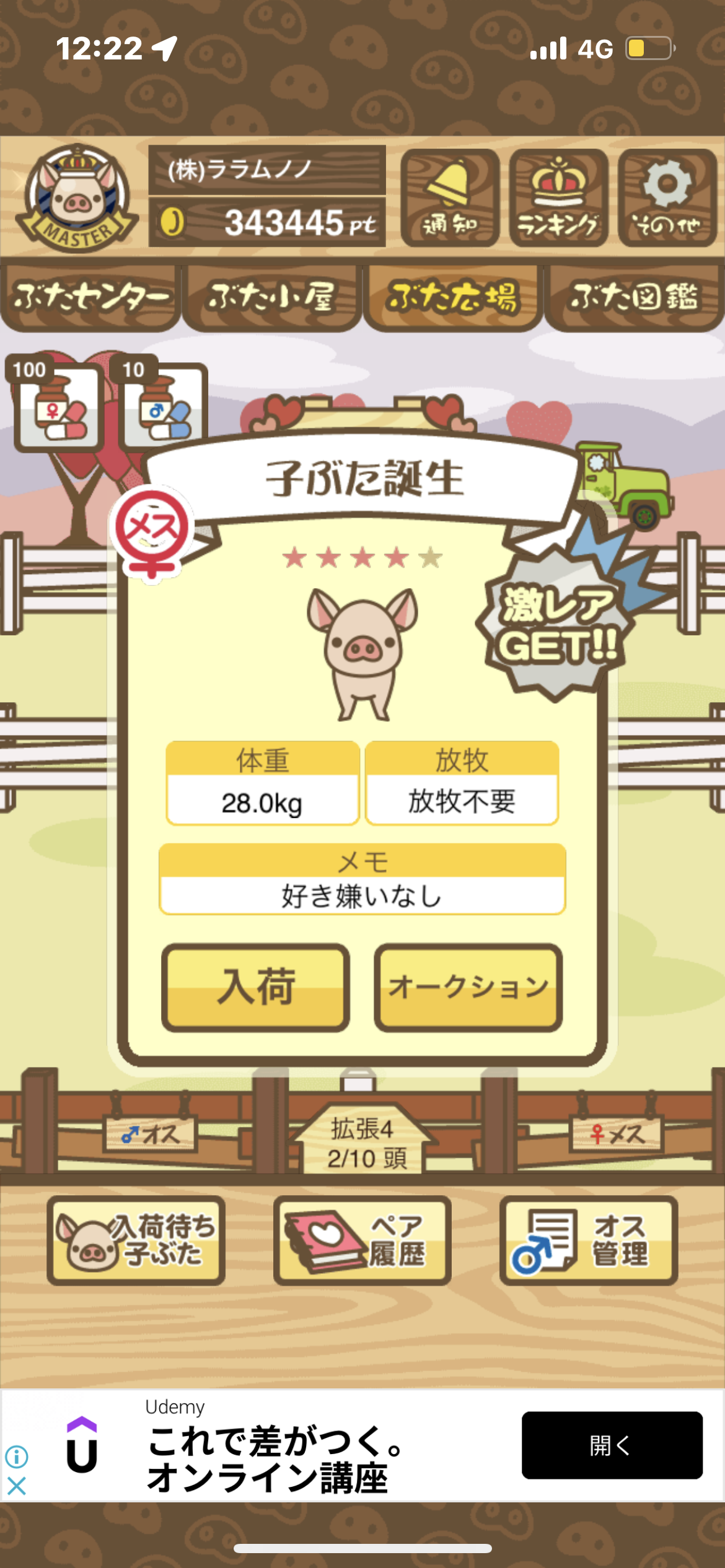The height and width of the screenshot is (1568, 725).
Task: Select the ぶた広場 tab
Action: [x=453, y=298]
